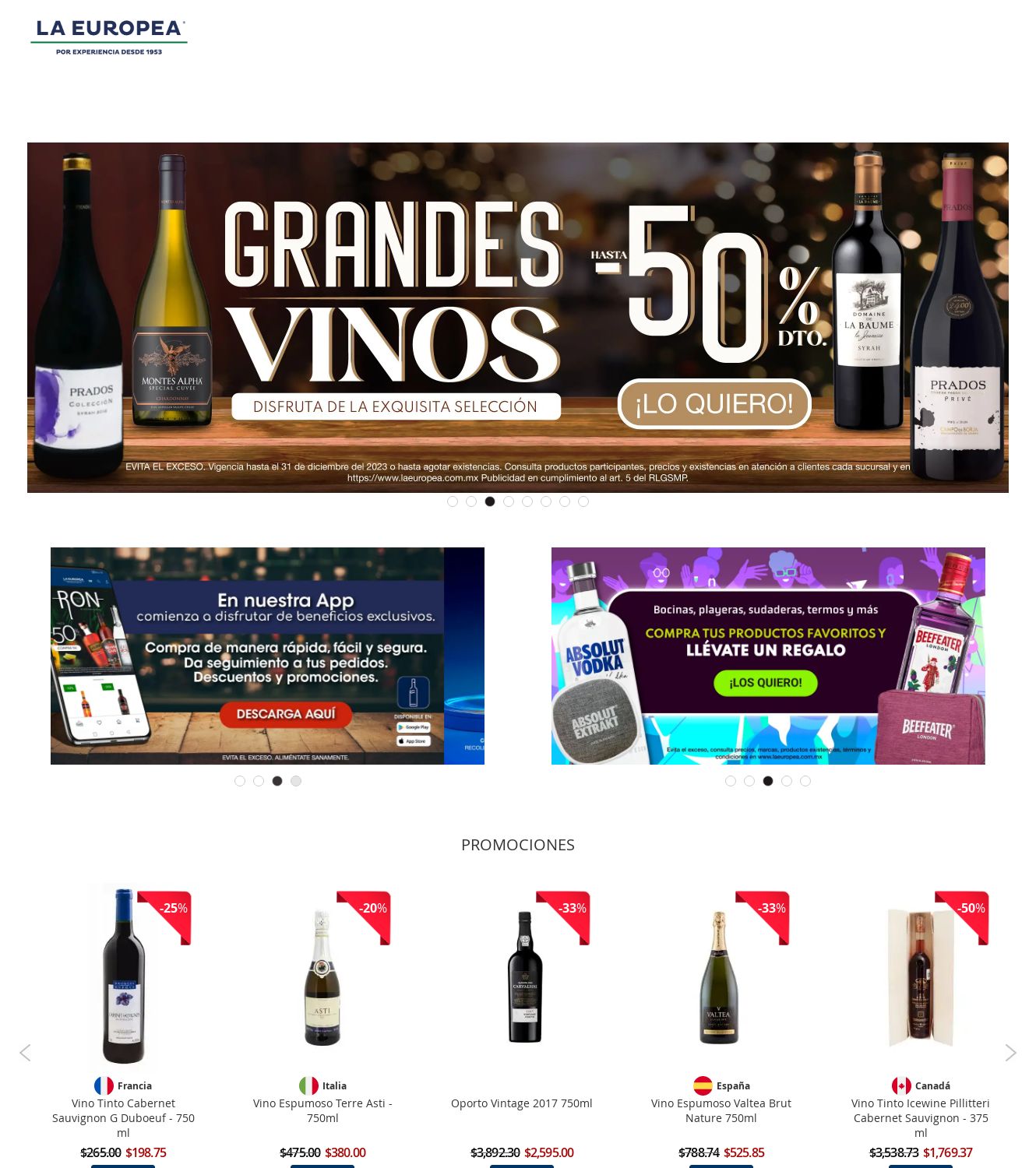Open Vino Tinto Icewine Pillitteri product
Screen dimensions: 1036x1168
click(921, 1117)
